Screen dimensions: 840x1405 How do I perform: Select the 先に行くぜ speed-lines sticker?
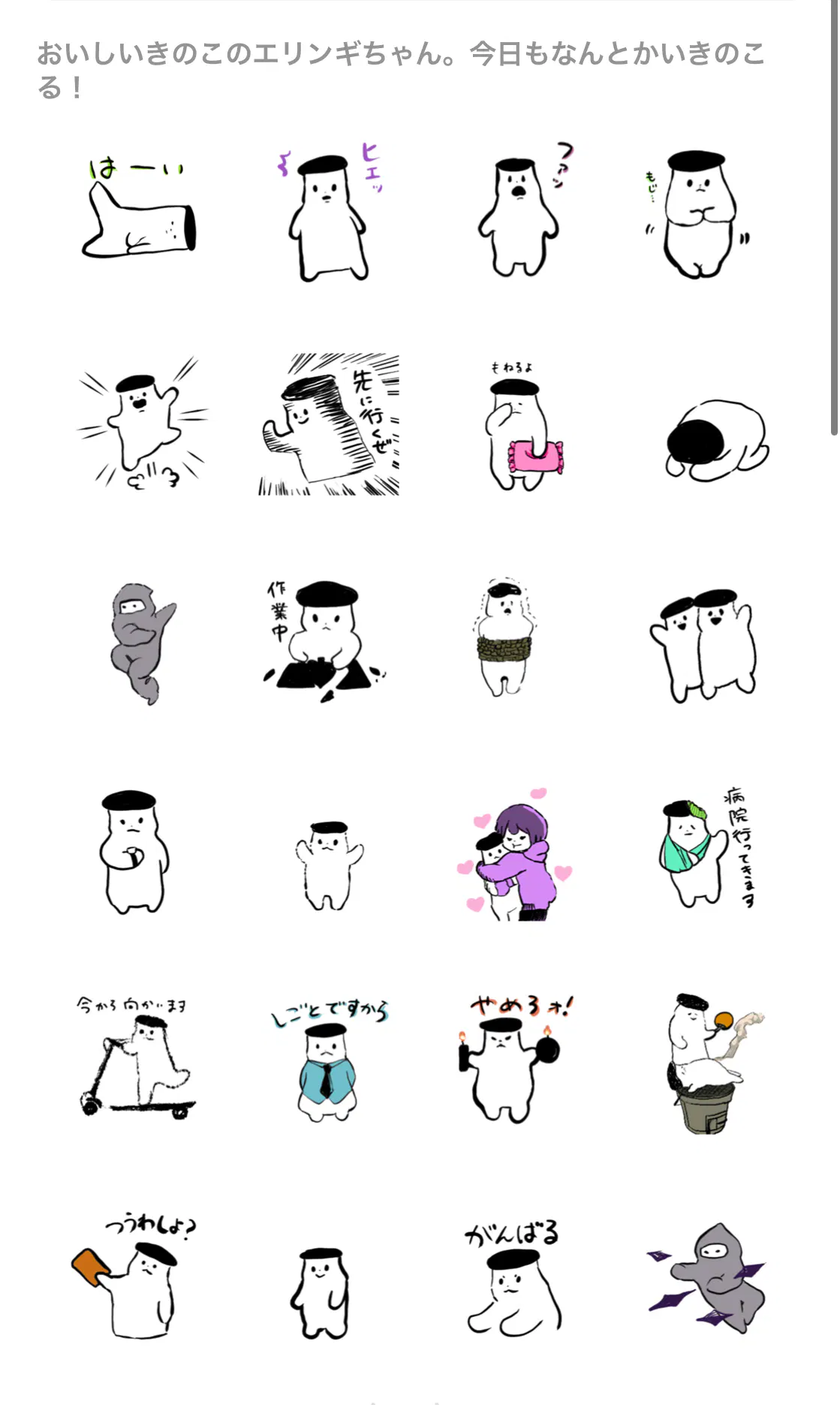pos(329,424)
